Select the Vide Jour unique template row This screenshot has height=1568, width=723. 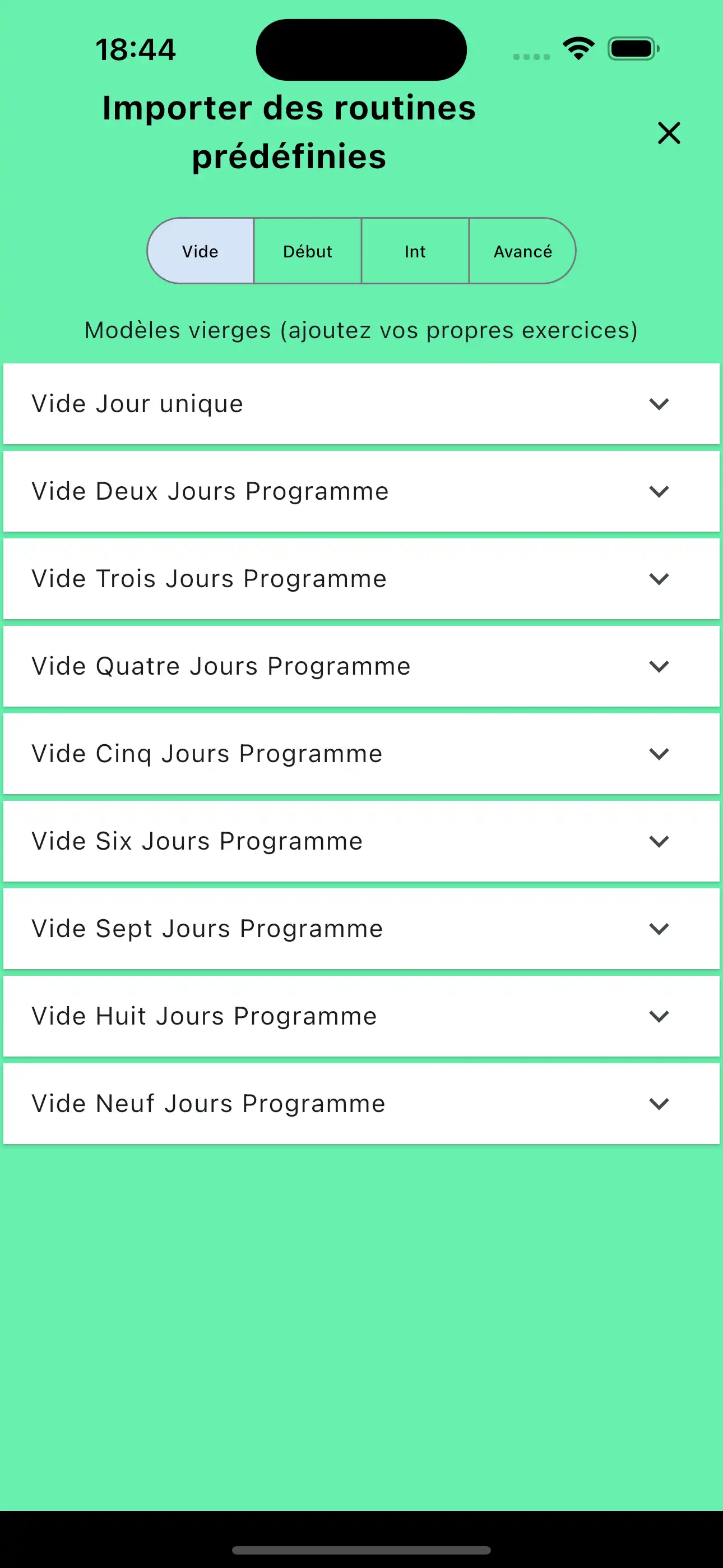[x=243, y=404]
